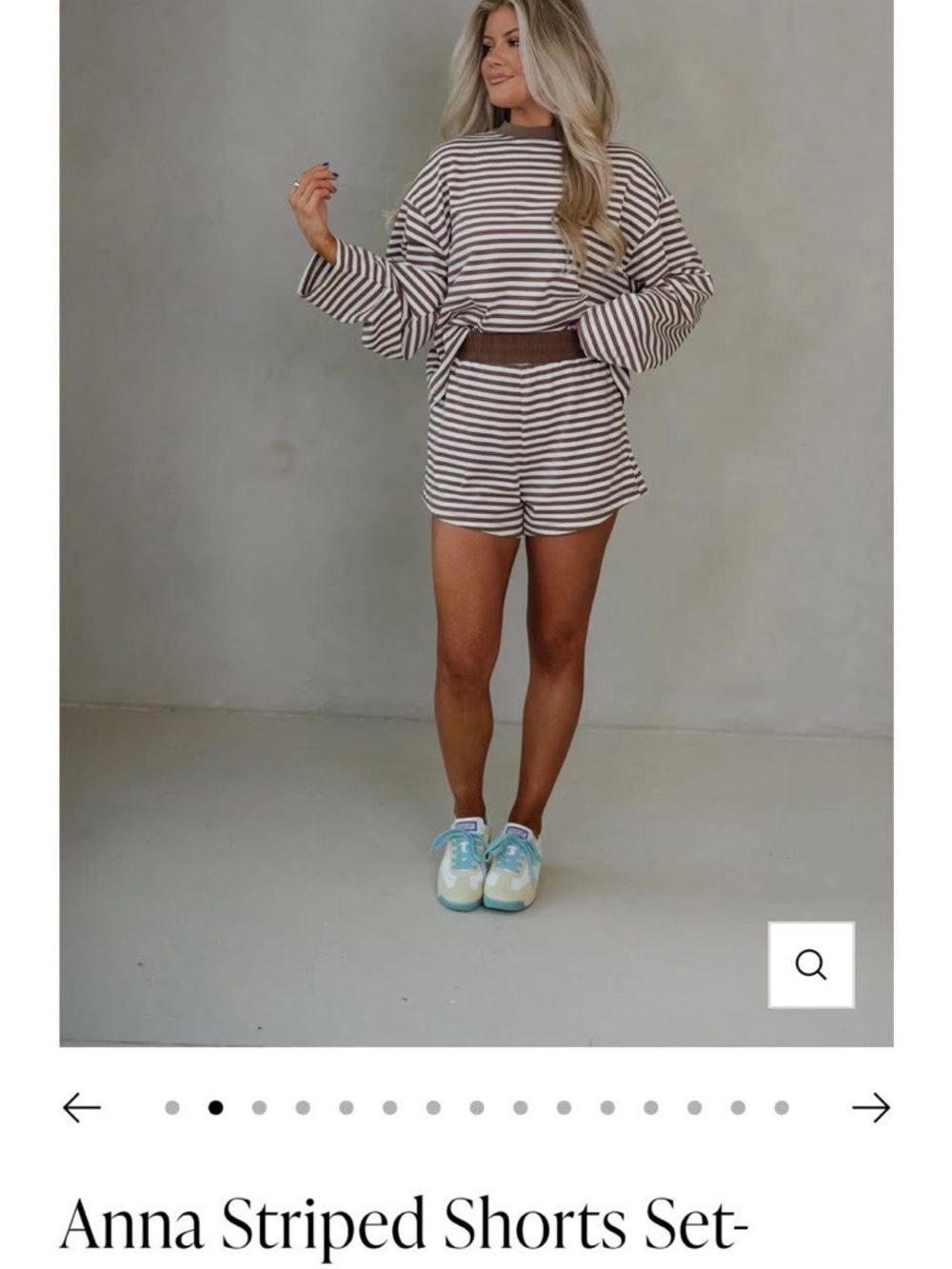Select the seventh carousel dot
The width and height of the screenshot is (952, 1269).
pos(432,1104)
